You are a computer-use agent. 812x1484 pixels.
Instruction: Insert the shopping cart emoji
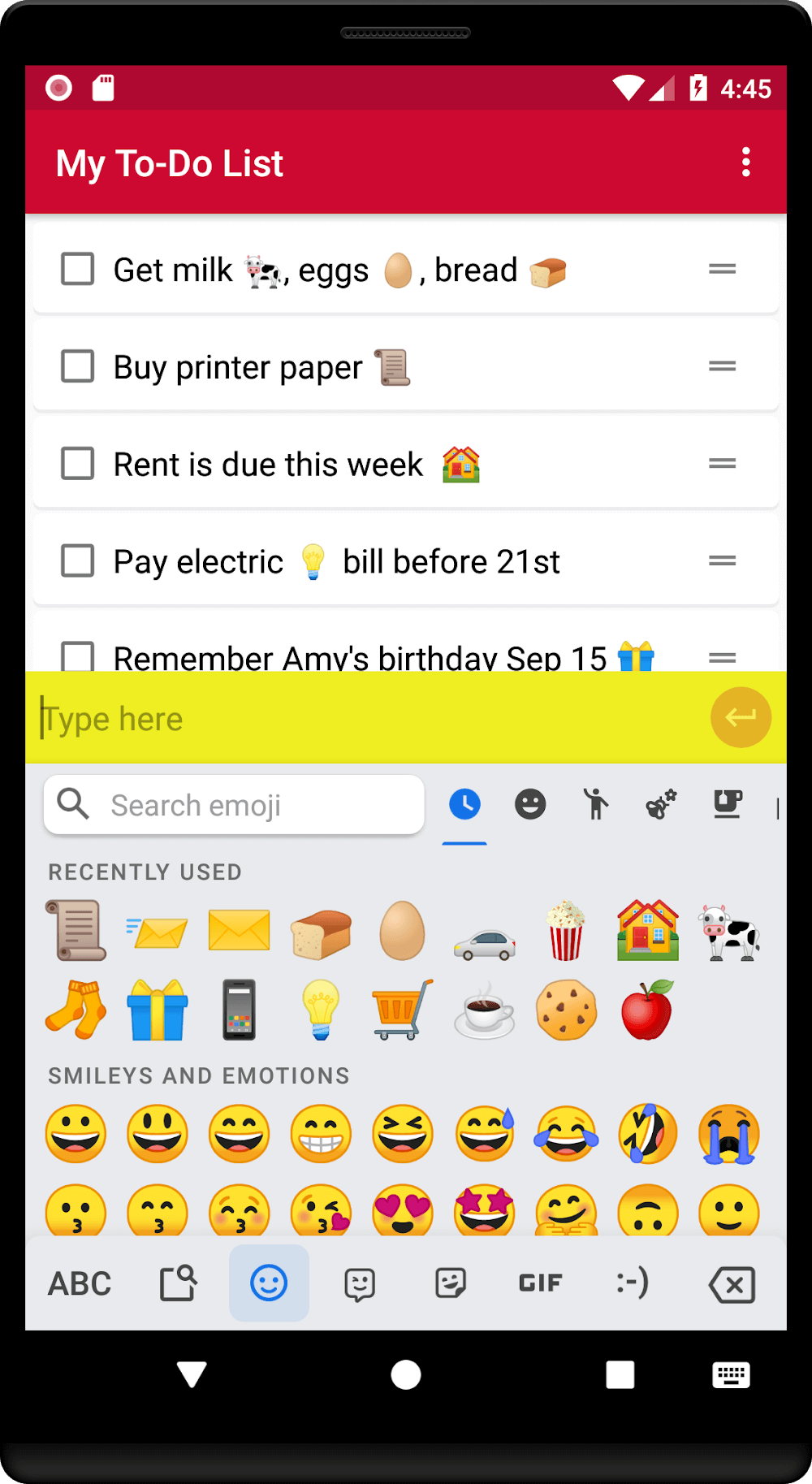401,1010
